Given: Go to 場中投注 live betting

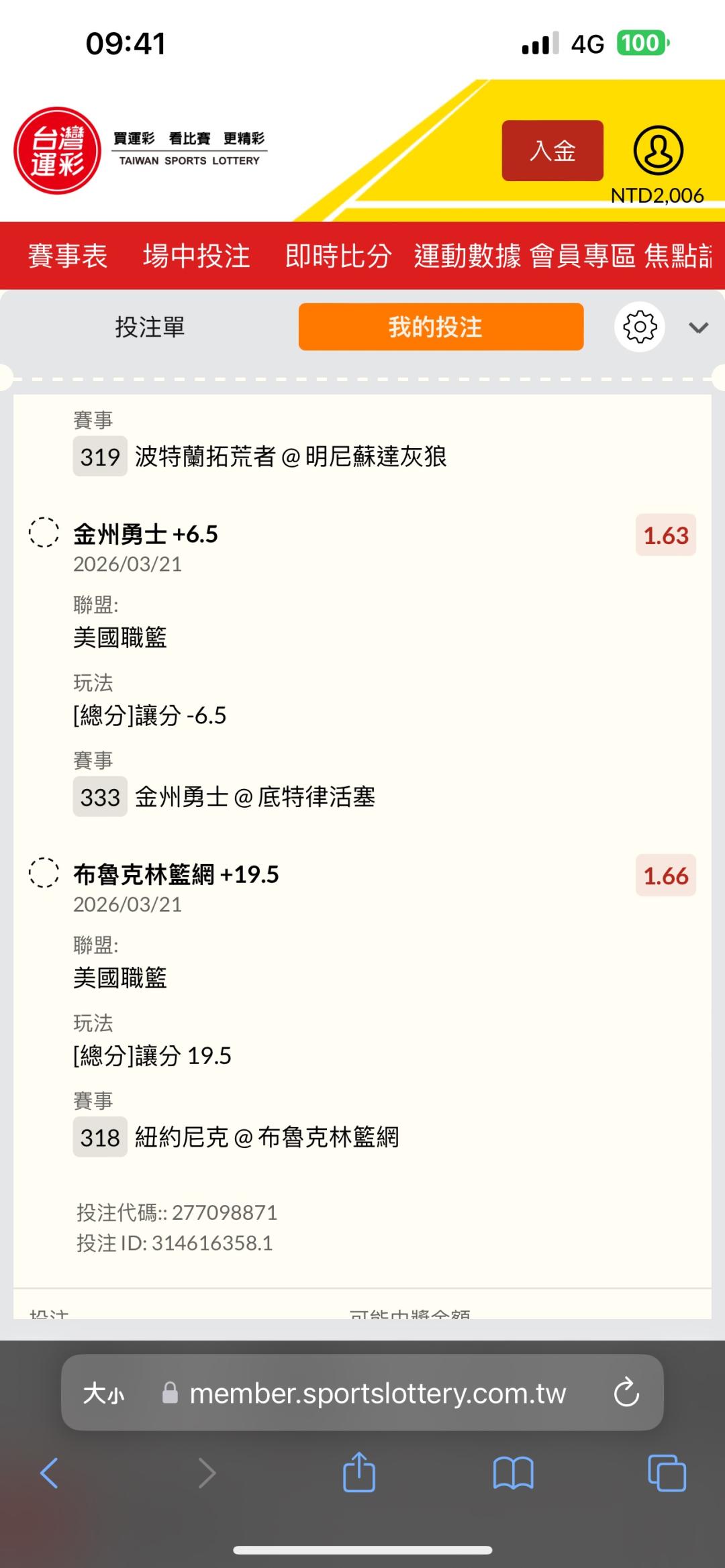Looking at the screenshot, I should [x=196, y=256].
